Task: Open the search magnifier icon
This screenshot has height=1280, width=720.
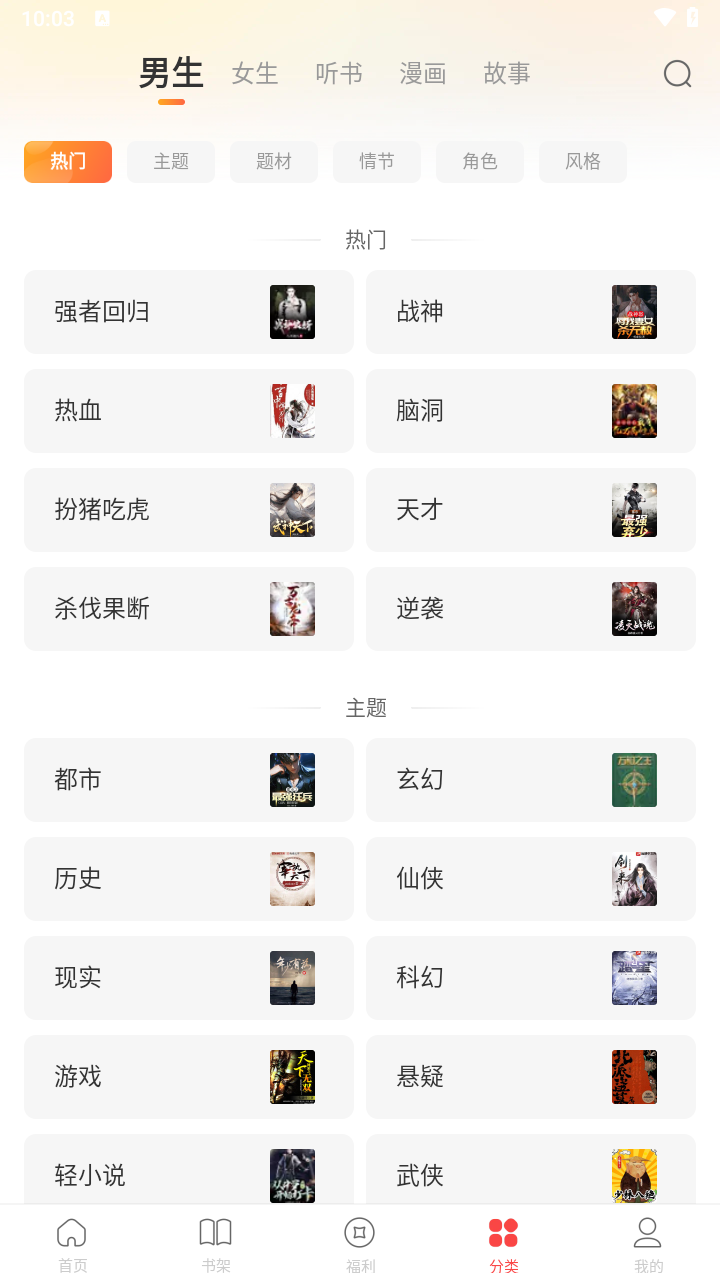Action: coord(677,73)
